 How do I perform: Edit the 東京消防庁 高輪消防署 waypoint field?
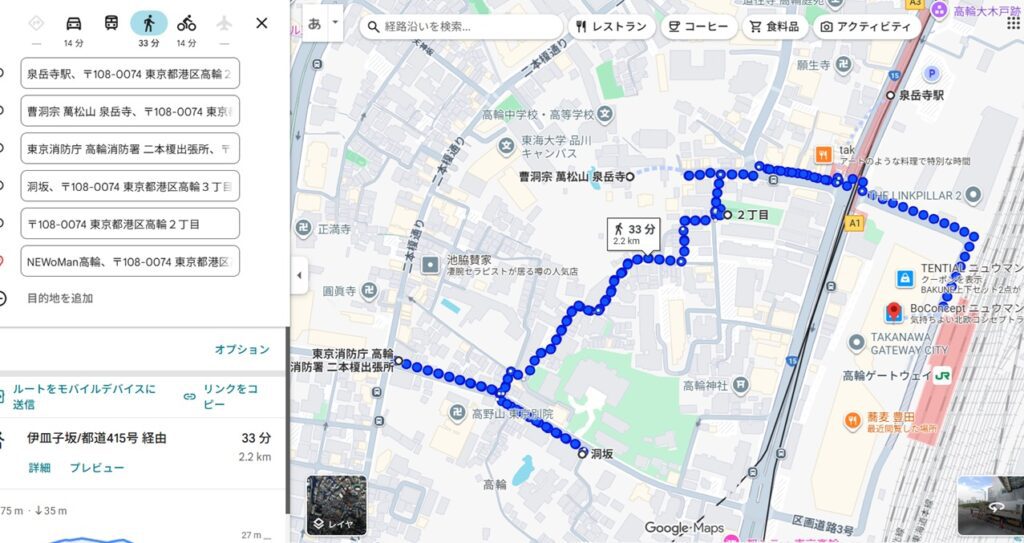130,149
